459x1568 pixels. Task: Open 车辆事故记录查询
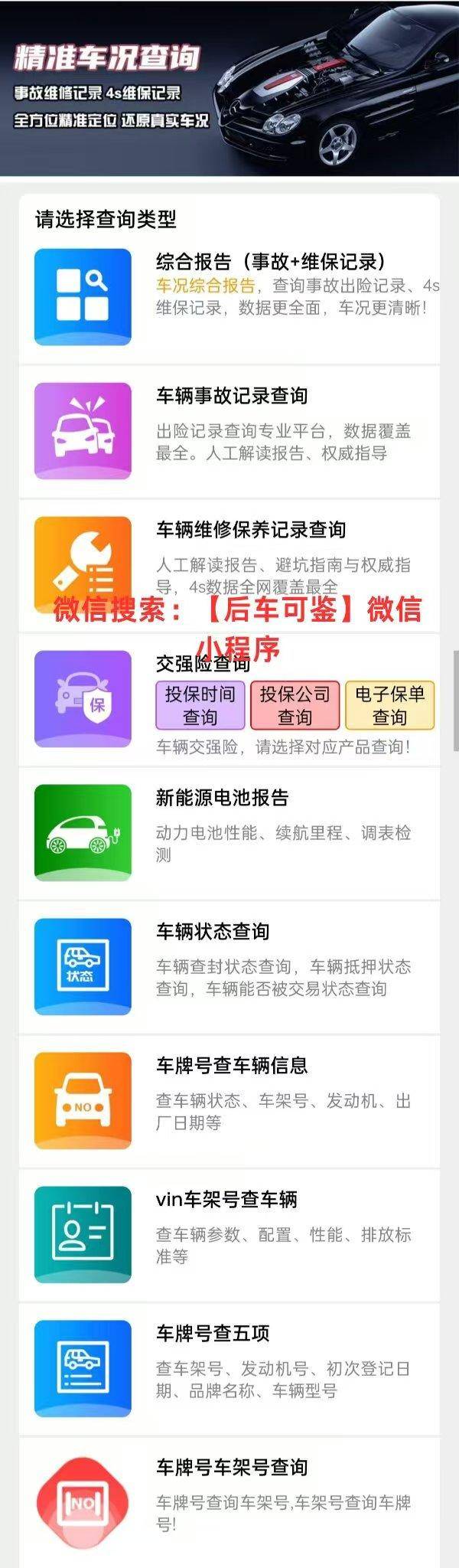(x=229, y=430)
